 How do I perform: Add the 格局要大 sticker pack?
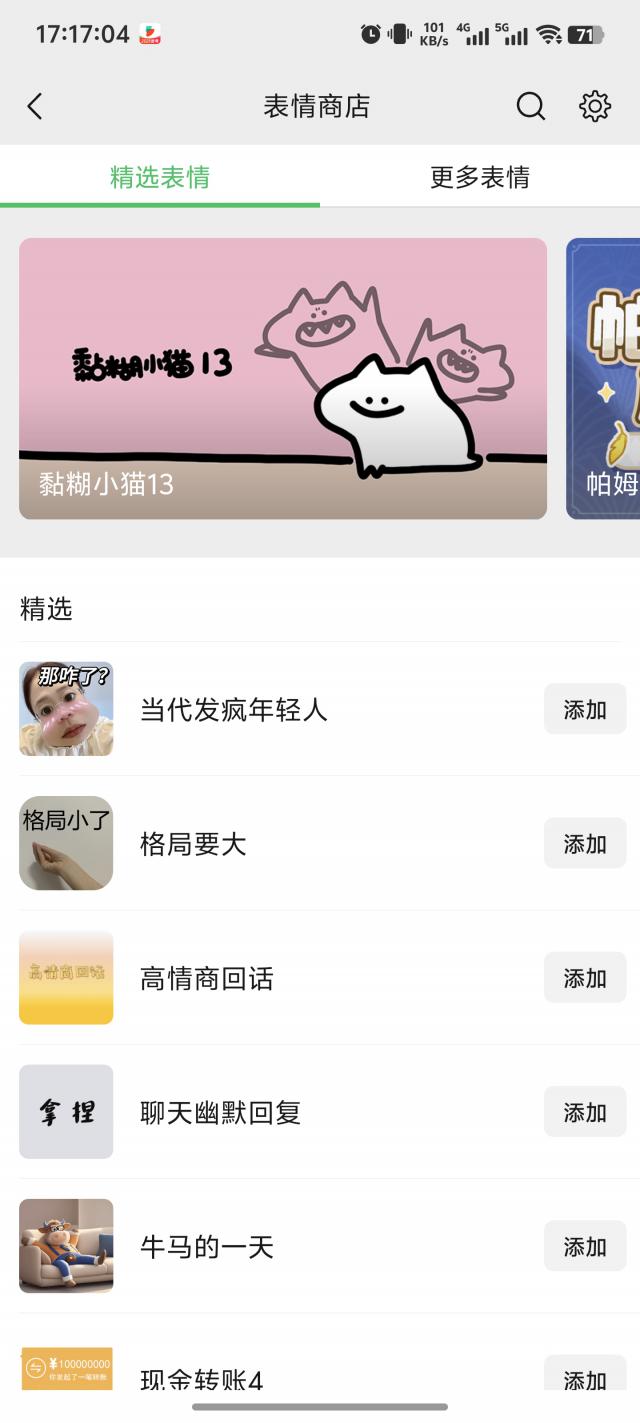coord(585,844)
